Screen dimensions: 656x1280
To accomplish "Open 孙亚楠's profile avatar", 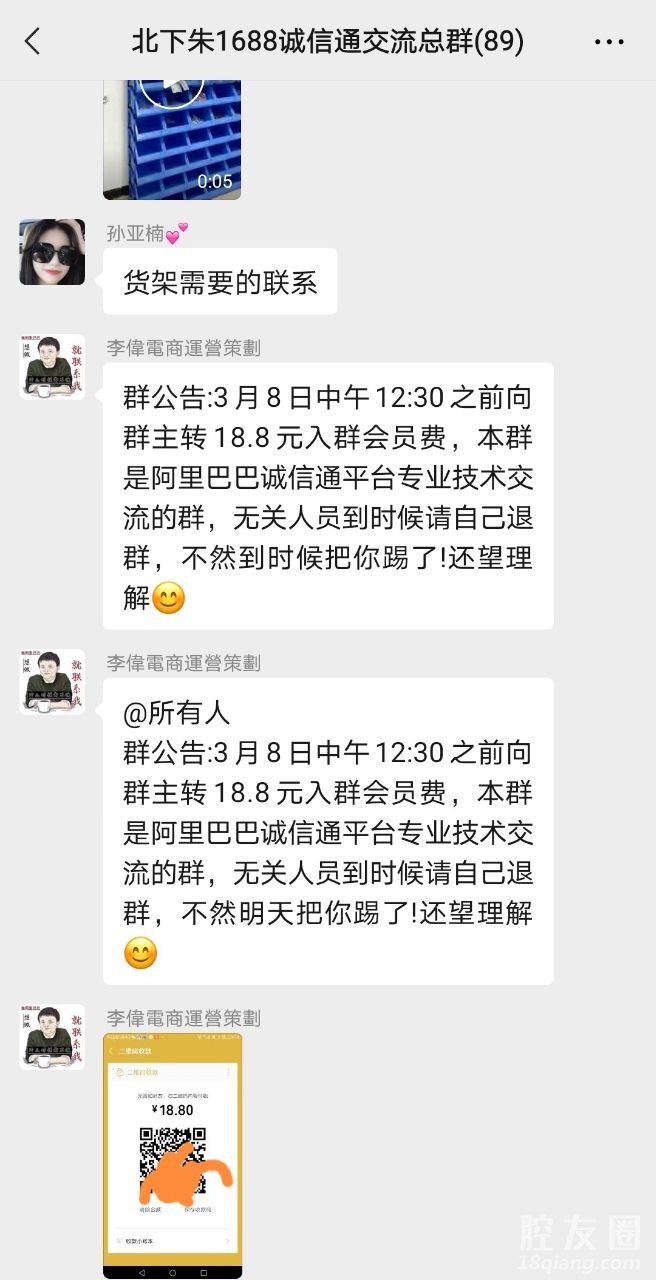I will [52, 252].
